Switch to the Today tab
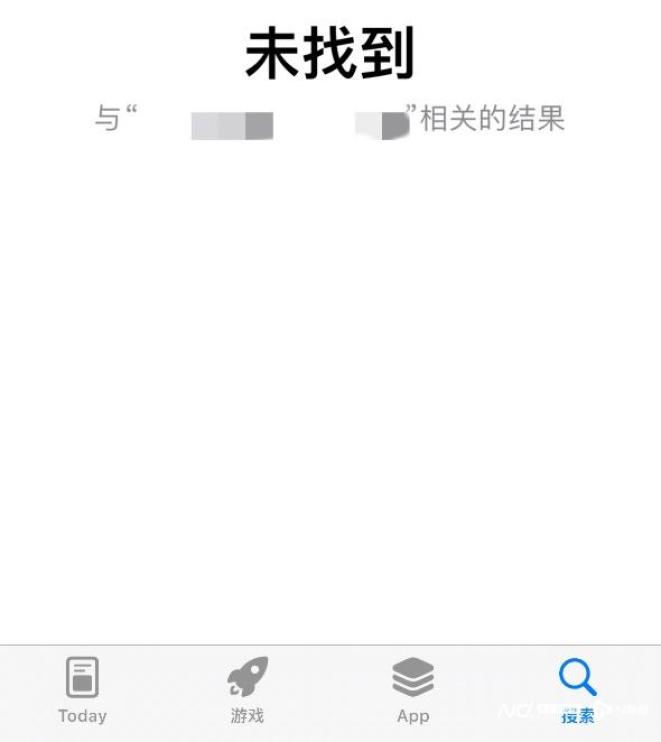 point(82,690)
